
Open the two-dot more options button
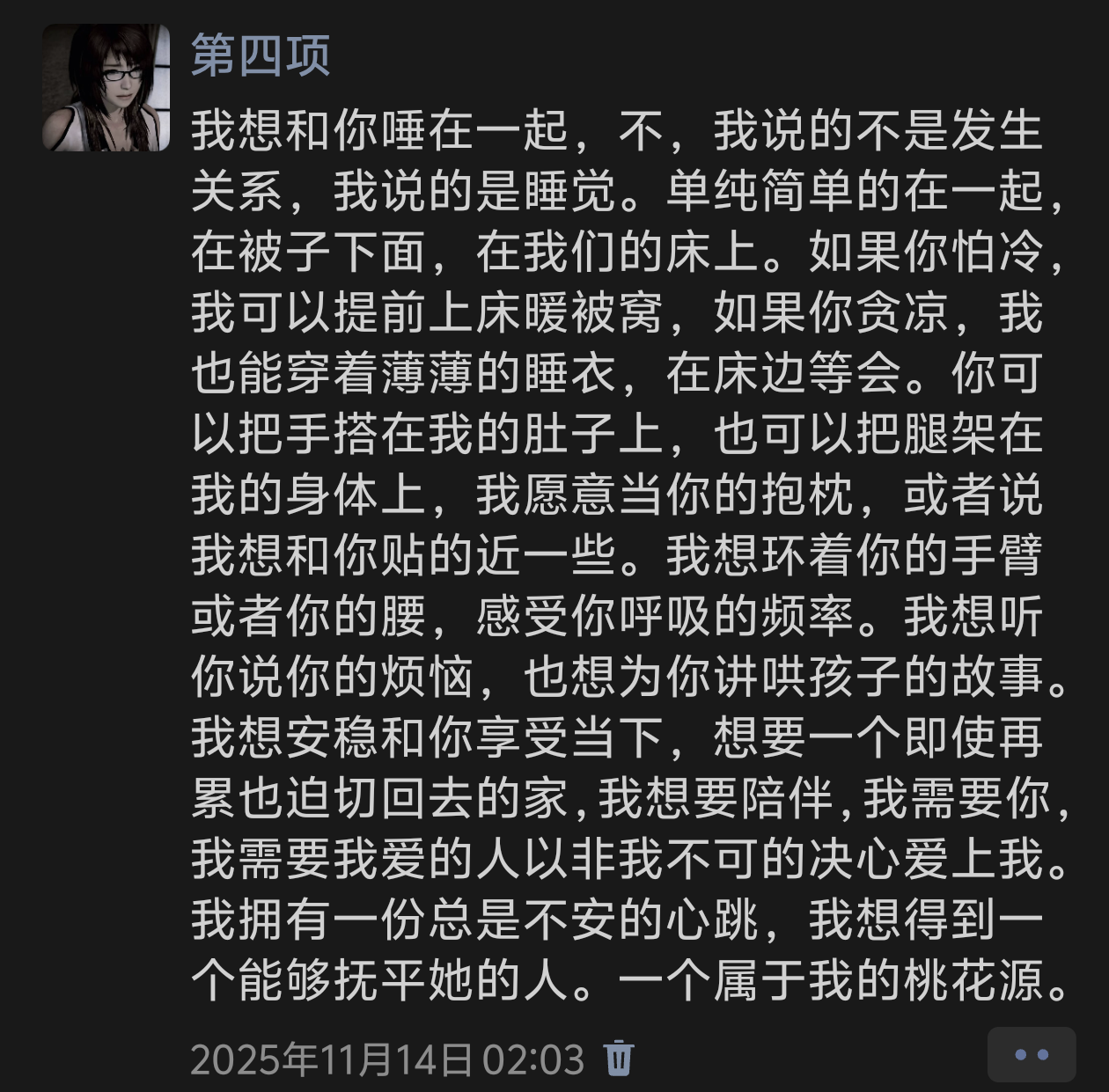tap(1032, 1054)
